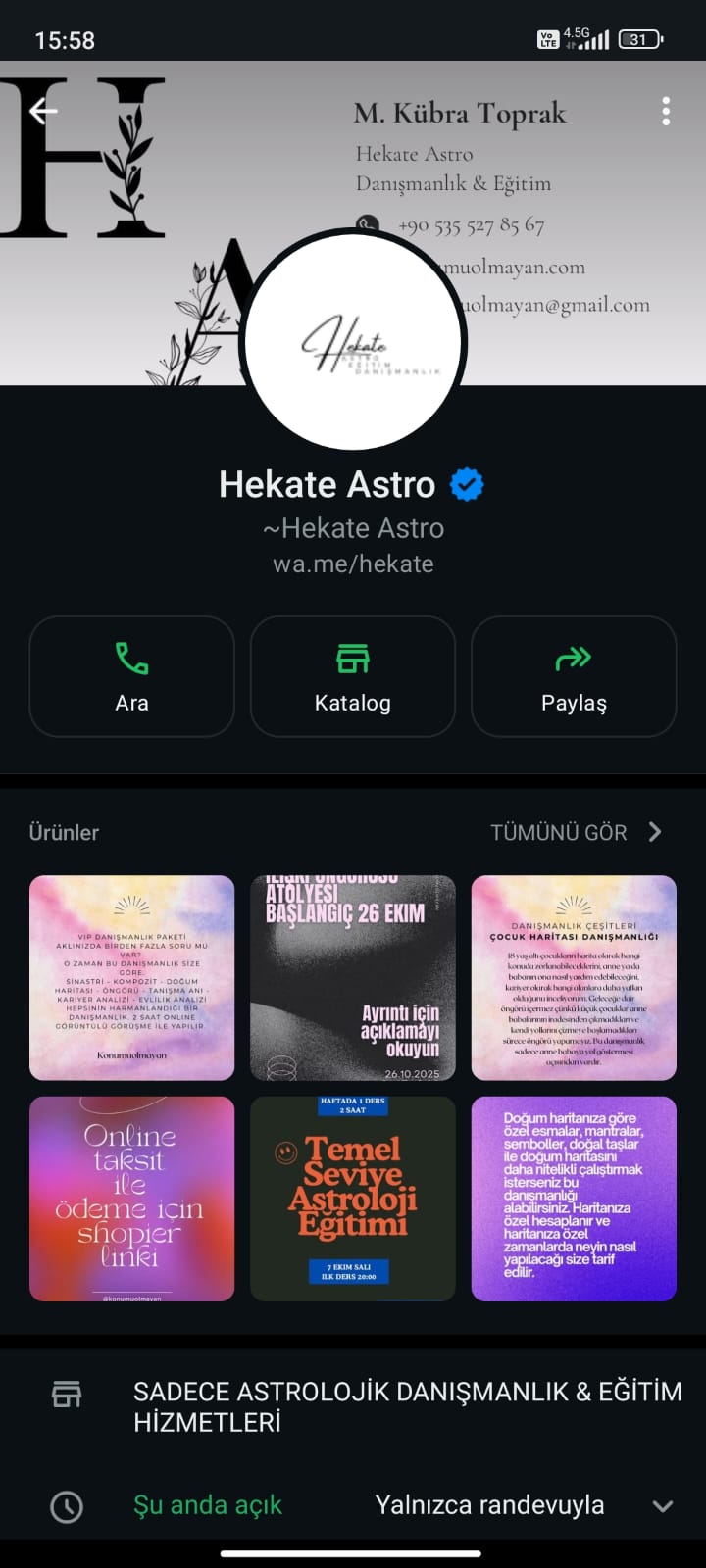706x1568 pixels.
Task: Open the Çocuk Haritası Danışmanlığı product
Action: (x=574, y=977)
